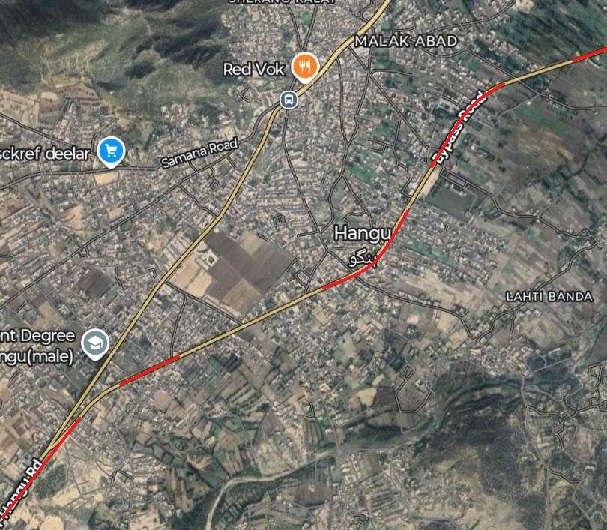Screen dimensions: 607x530
Task: Open the Degree College graduation cap marker
Action: [x=96, y=342]
